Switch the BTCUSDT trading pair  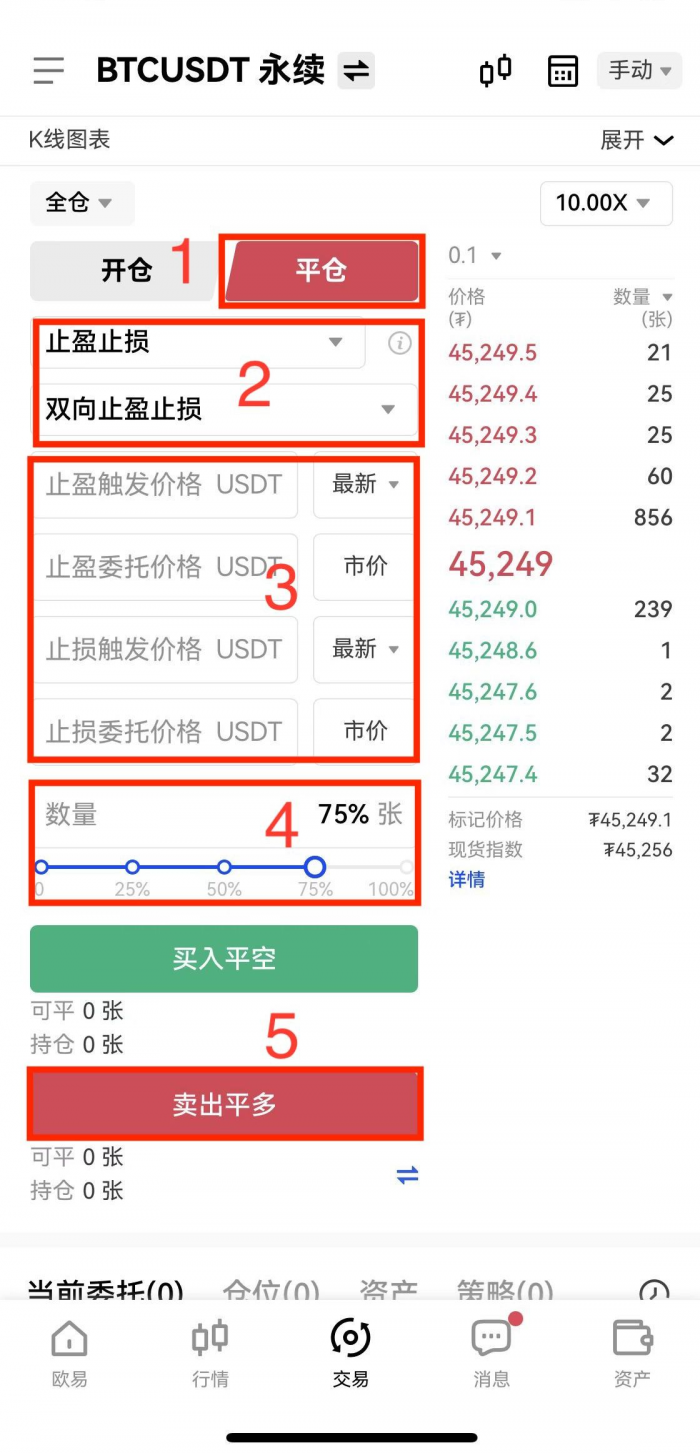[356, 71]
